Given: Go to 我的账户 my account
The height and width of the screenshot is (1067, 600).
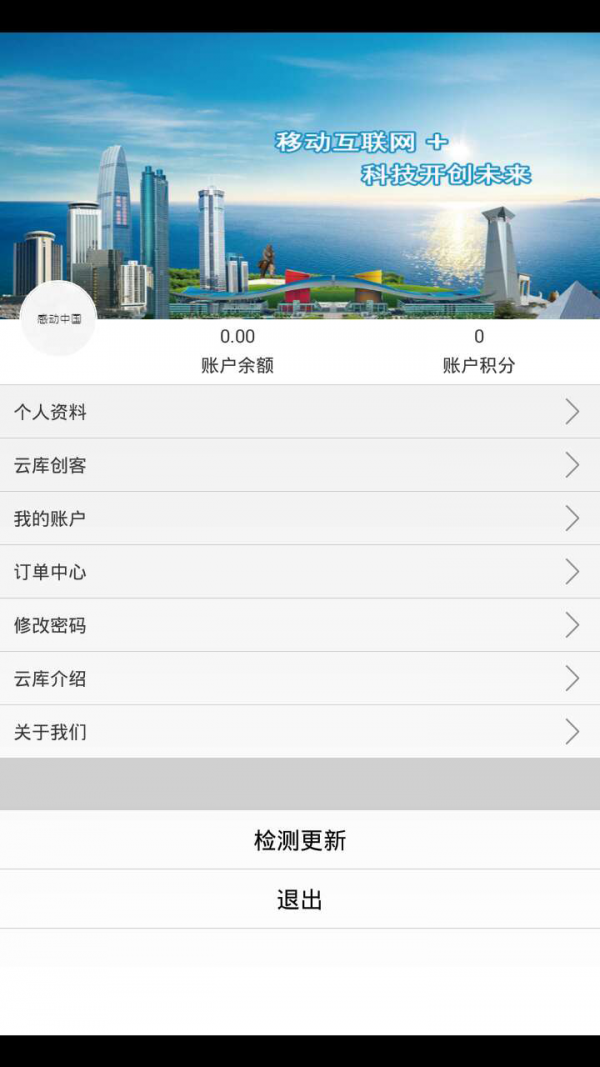Looking at the screenshot, I should 300,518.
